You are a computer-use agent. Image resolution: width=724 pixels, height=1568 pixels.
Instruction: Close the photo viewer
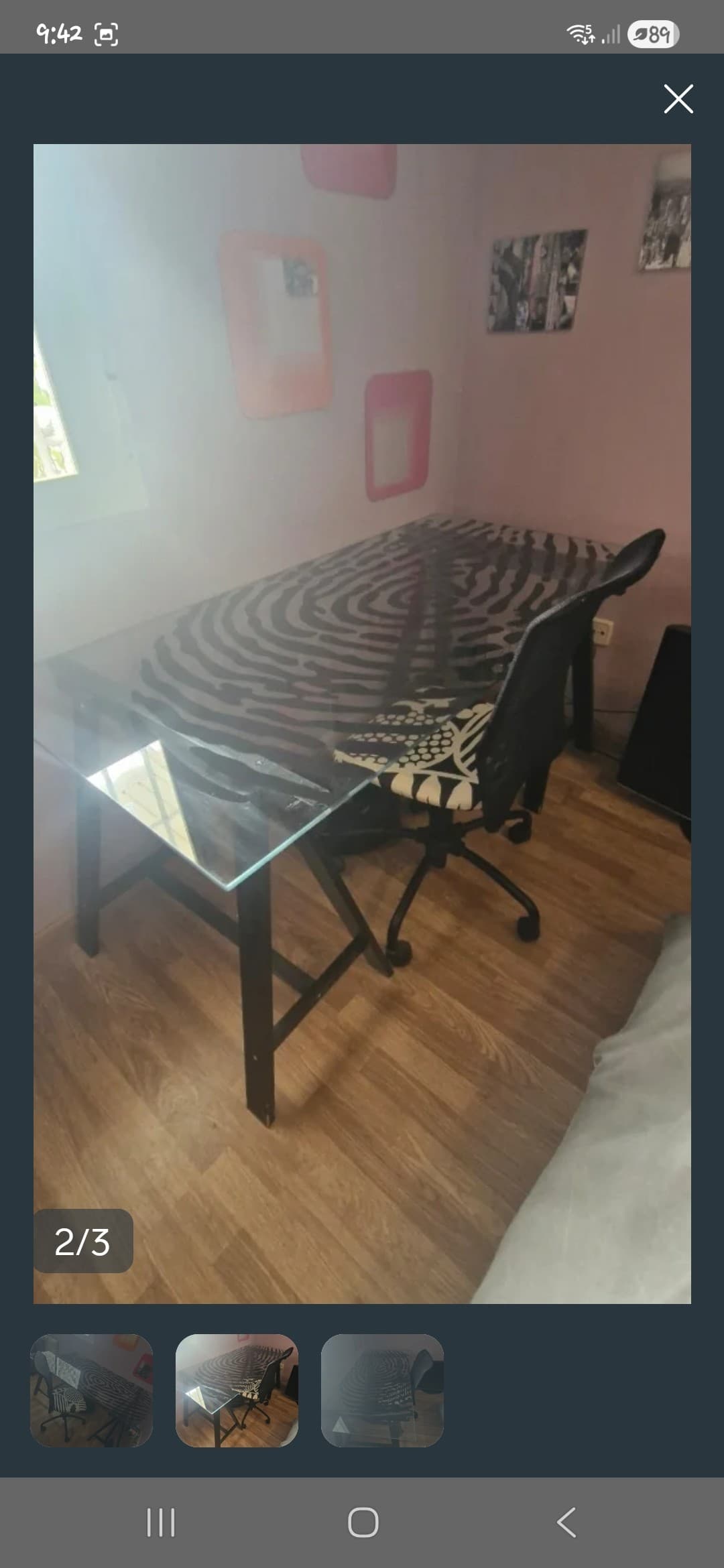click(678, 99)
